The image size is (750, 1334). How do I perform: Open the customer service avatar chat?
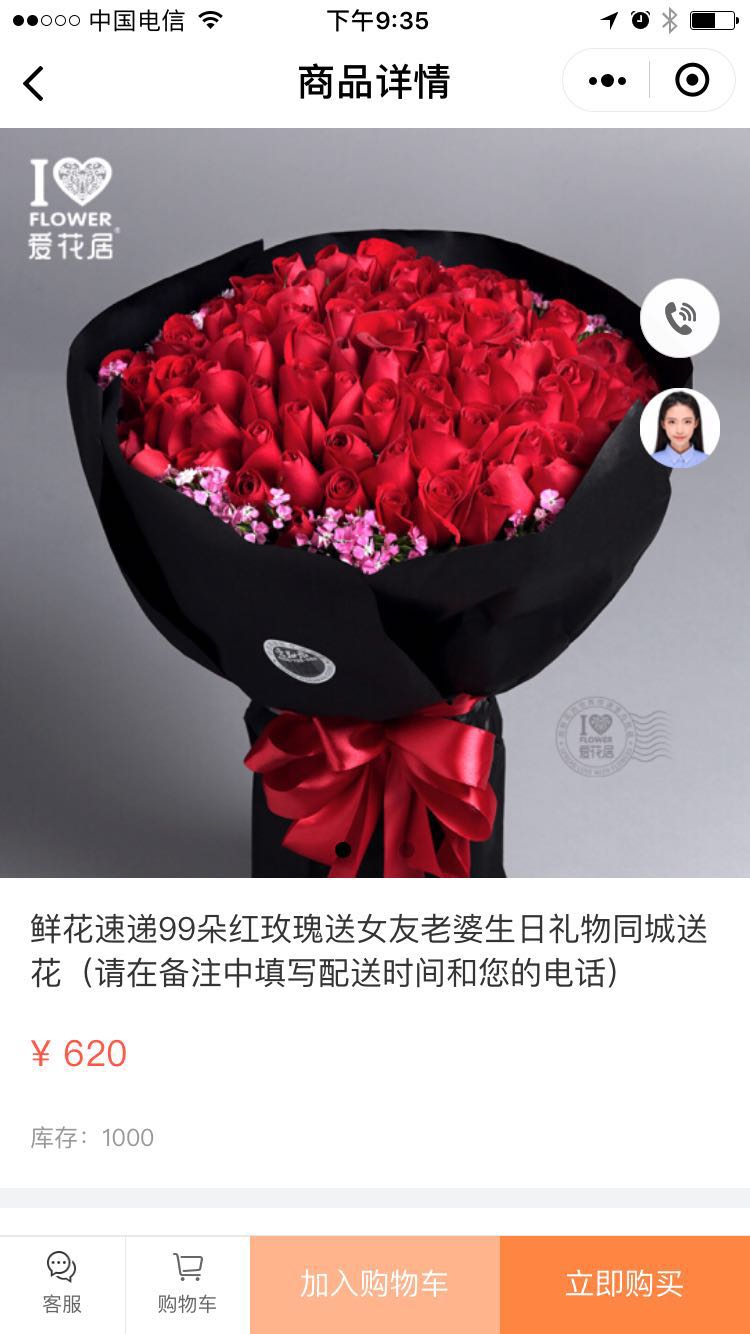(680, 428)
